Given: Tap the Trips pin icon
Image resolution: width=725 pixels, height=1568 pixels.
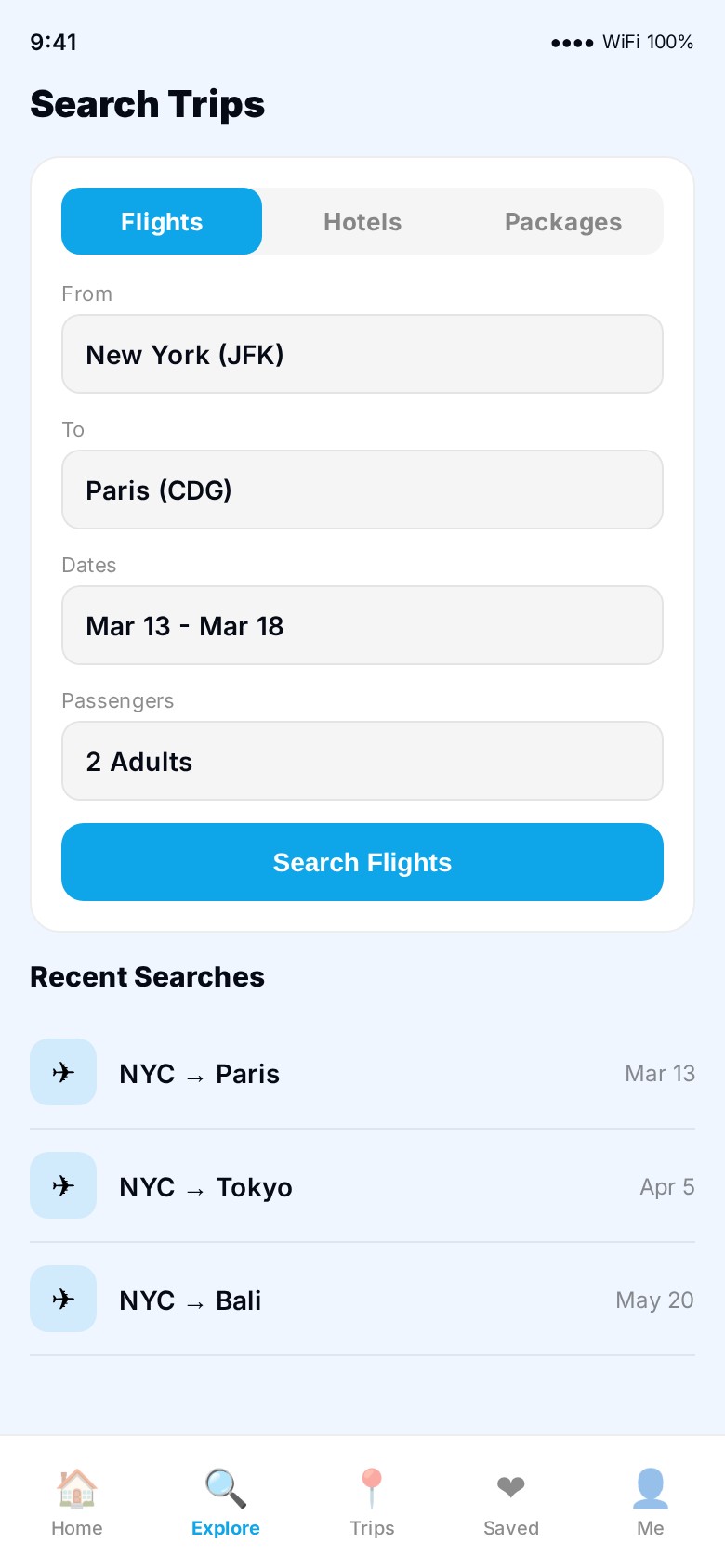Looking at the screenshot, I should 372,1485.
